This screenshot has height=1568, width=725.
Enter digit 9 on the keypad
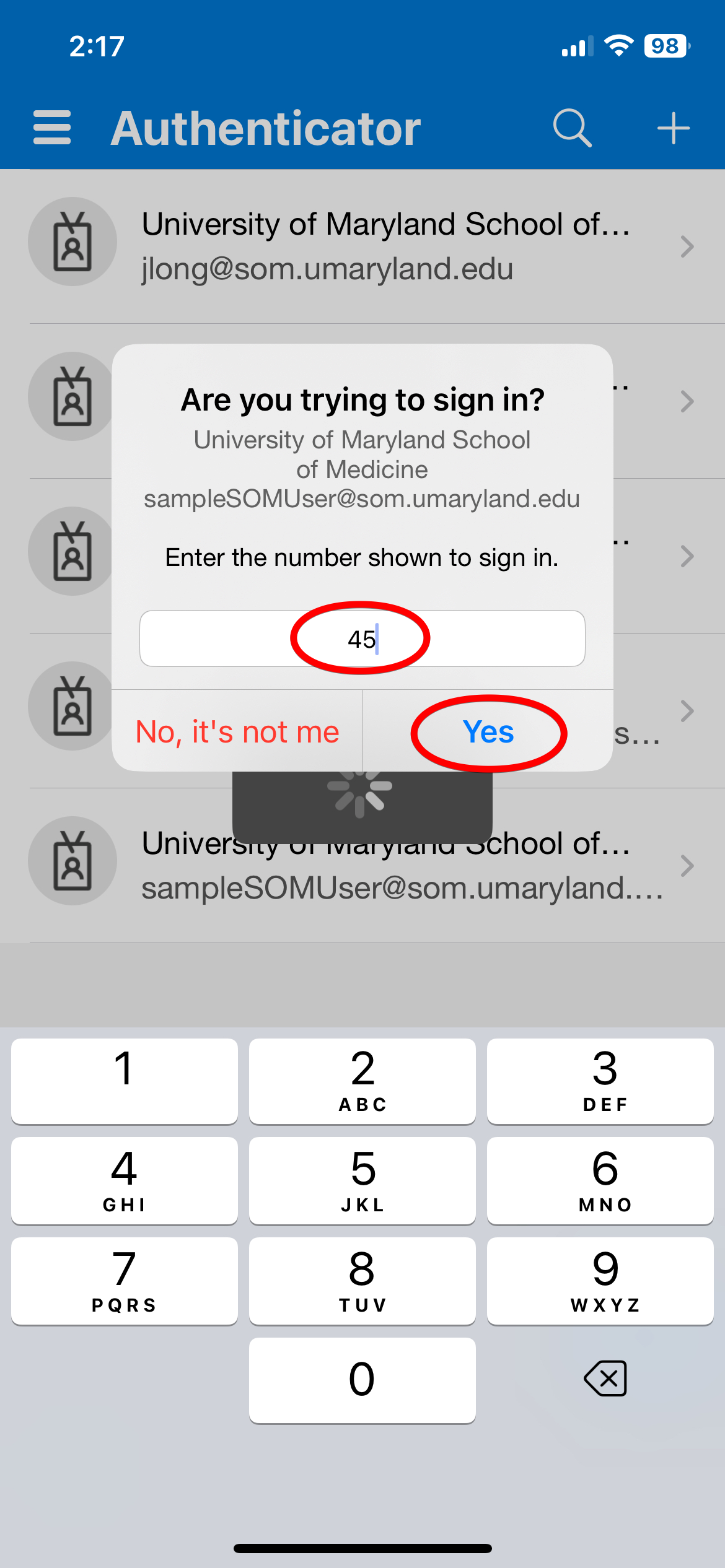600,1281
